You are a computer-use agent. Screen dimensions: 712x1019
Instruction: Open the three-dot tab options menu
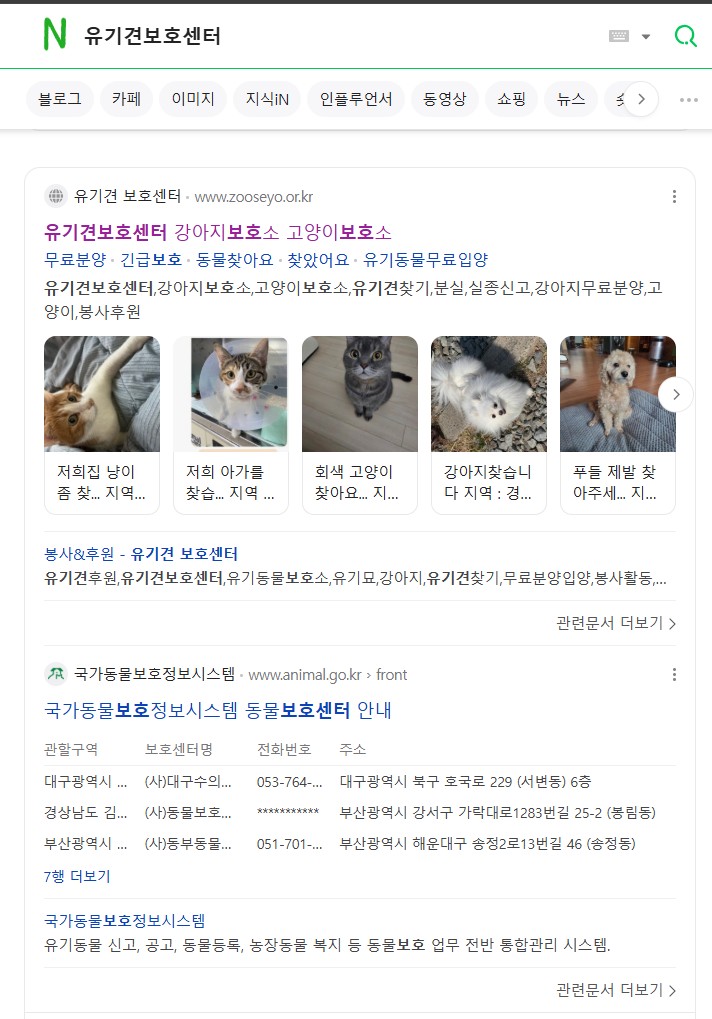[x=688, y=99]
